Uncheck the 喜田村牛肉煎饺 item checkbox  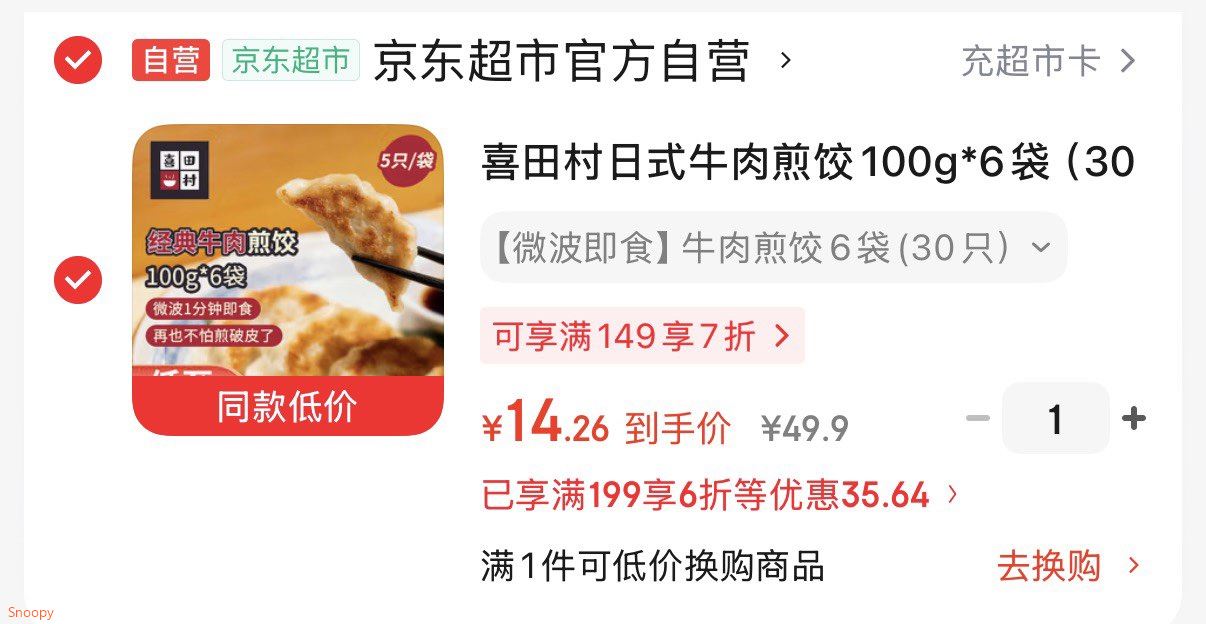click(78, 279)
